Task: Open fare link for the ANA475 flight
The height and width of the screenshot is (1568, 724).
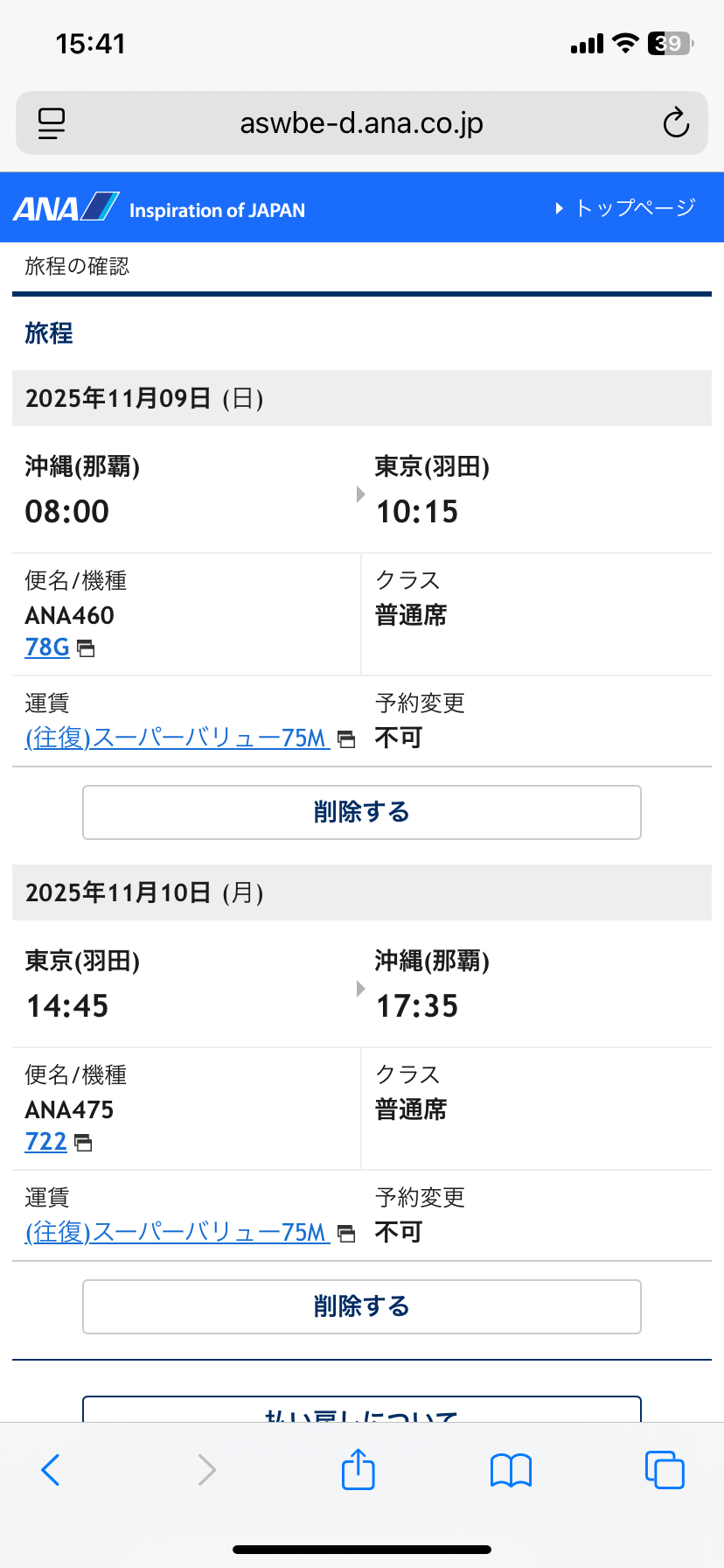Action: [177, 1233]
